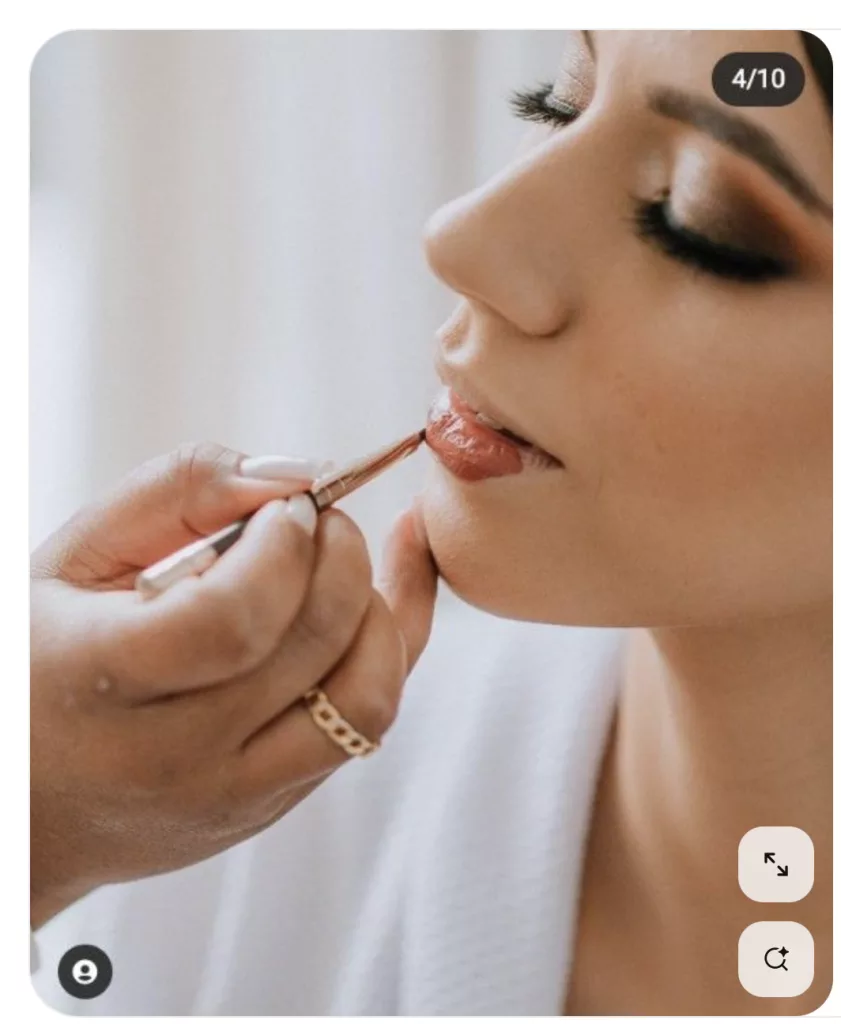Show the tagged account icon
Viewport: 841px width, 1024px height.
coord(85,971)
